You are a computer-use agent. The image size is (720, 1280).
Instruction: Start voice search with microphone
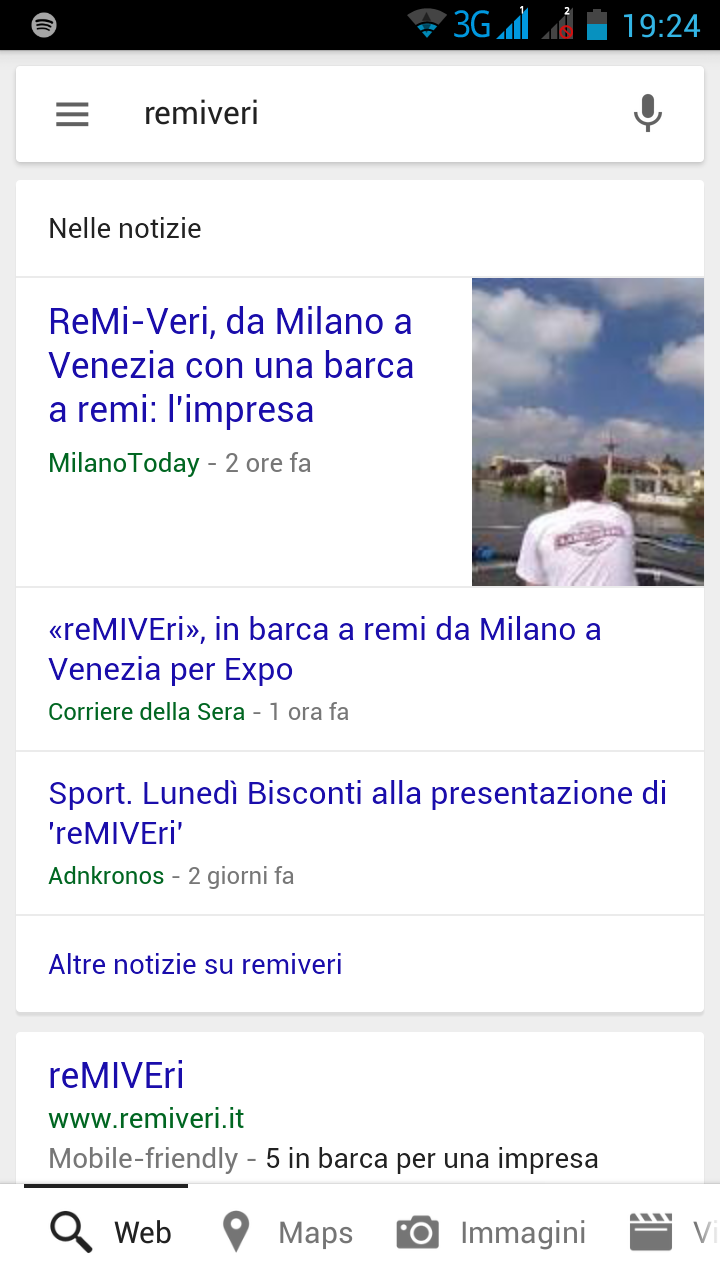click(x=648, y=114)
